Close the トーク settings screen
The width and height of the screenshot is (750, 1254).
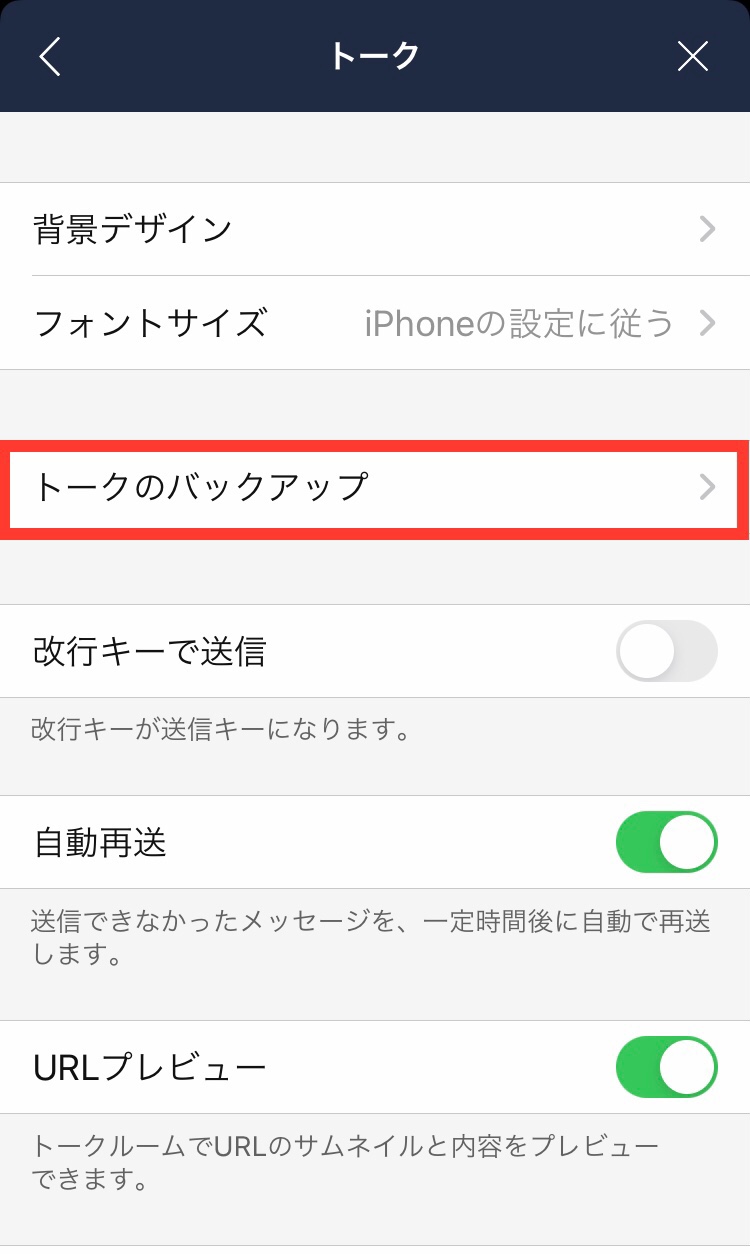(x=692, y=57)
